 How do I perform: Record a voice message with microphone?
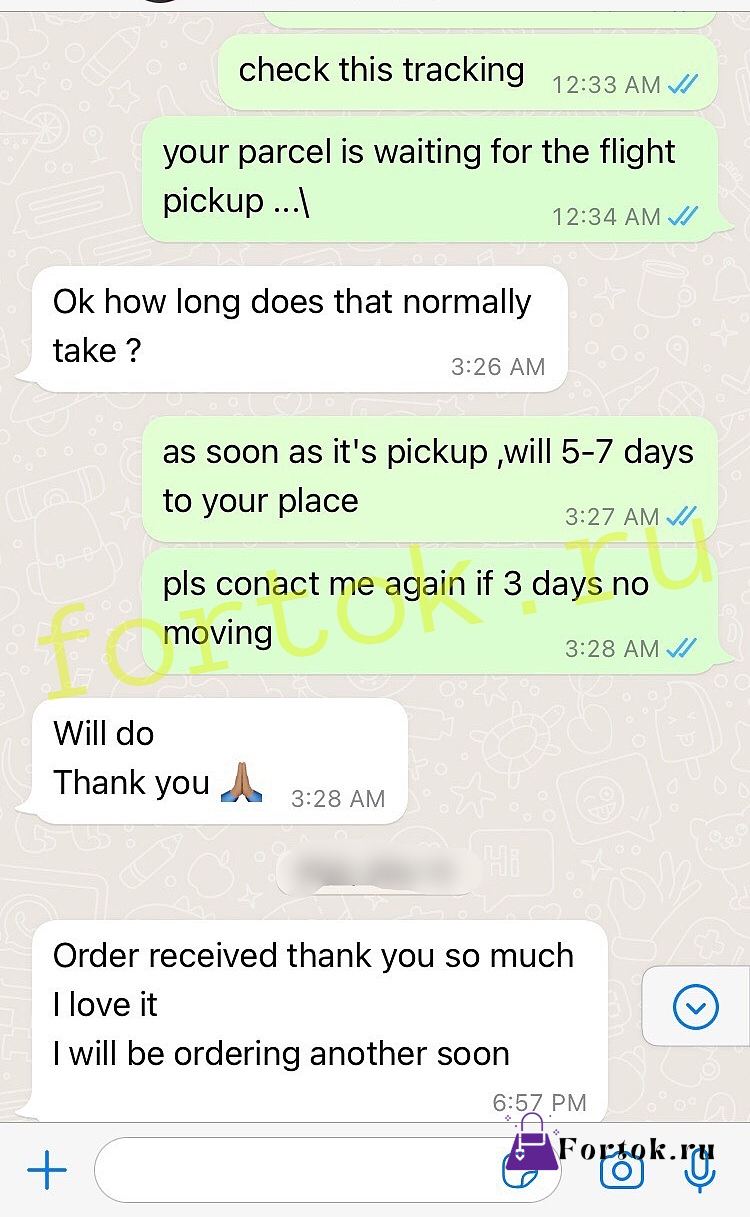point(700,1170)
